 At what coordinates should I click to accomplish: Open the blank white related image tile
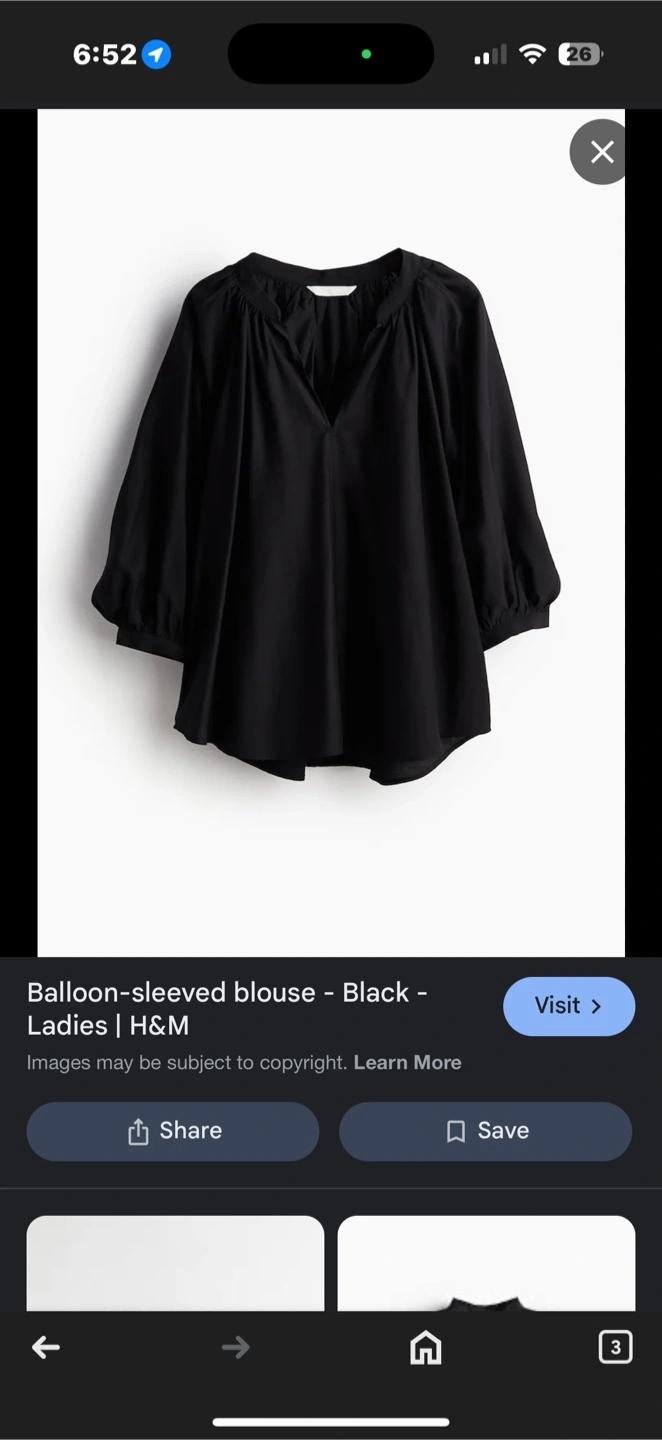click(x=175, y=1263)
